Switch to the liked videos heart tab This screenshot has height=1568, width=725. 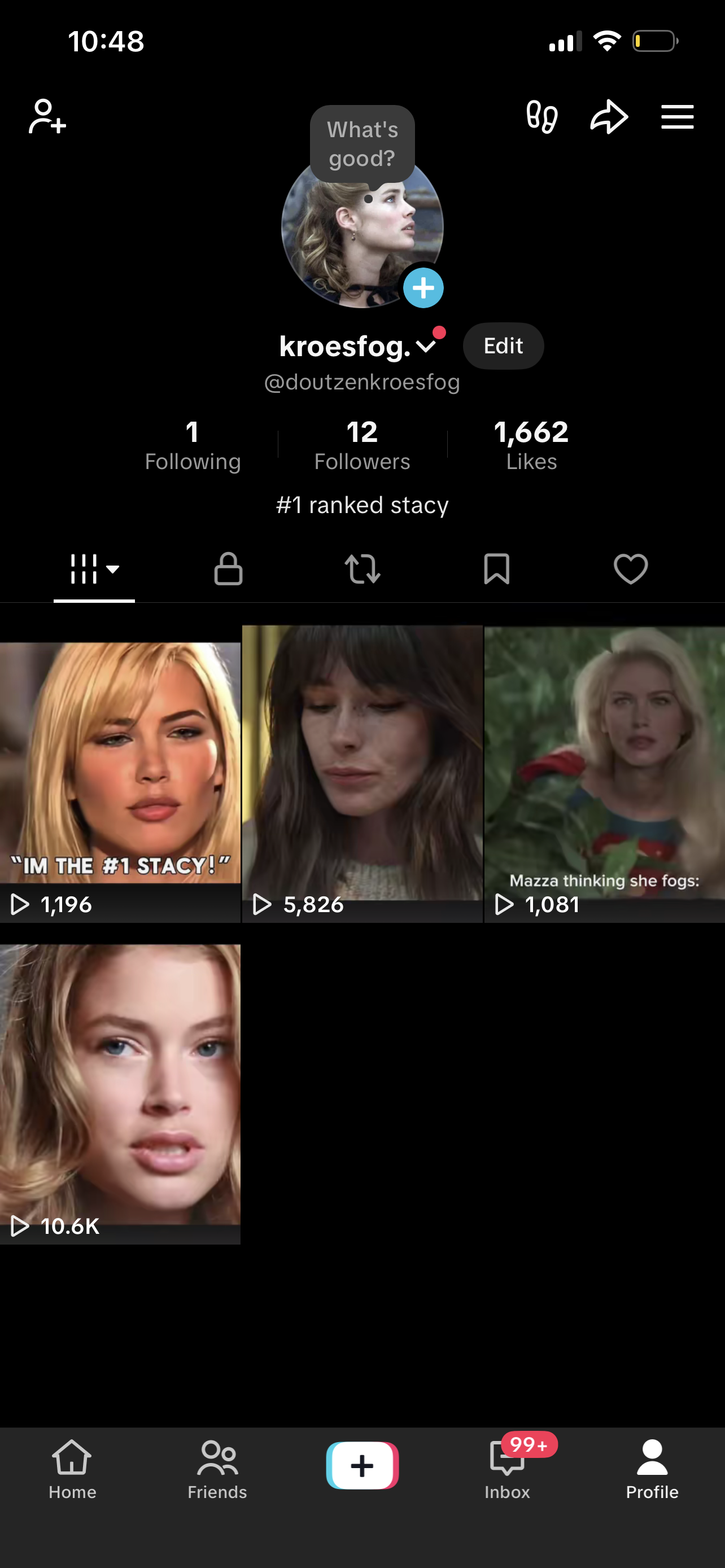631,569
